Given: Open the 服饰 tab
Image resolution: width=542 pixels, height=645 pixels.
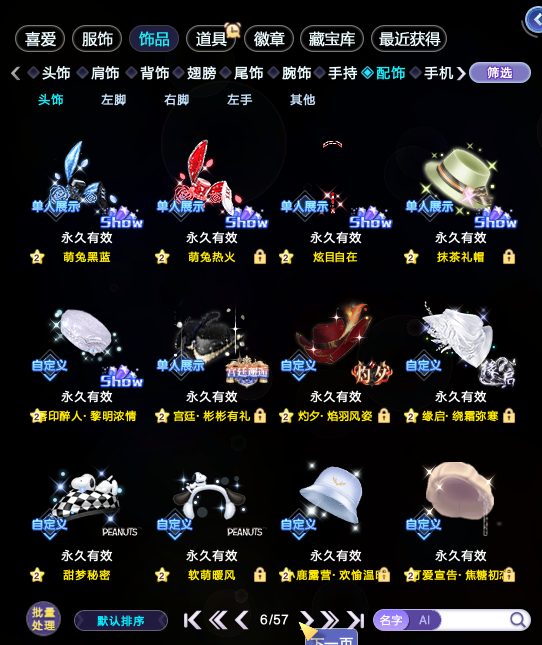Looking at the screenshot, I should coord(97,39).
